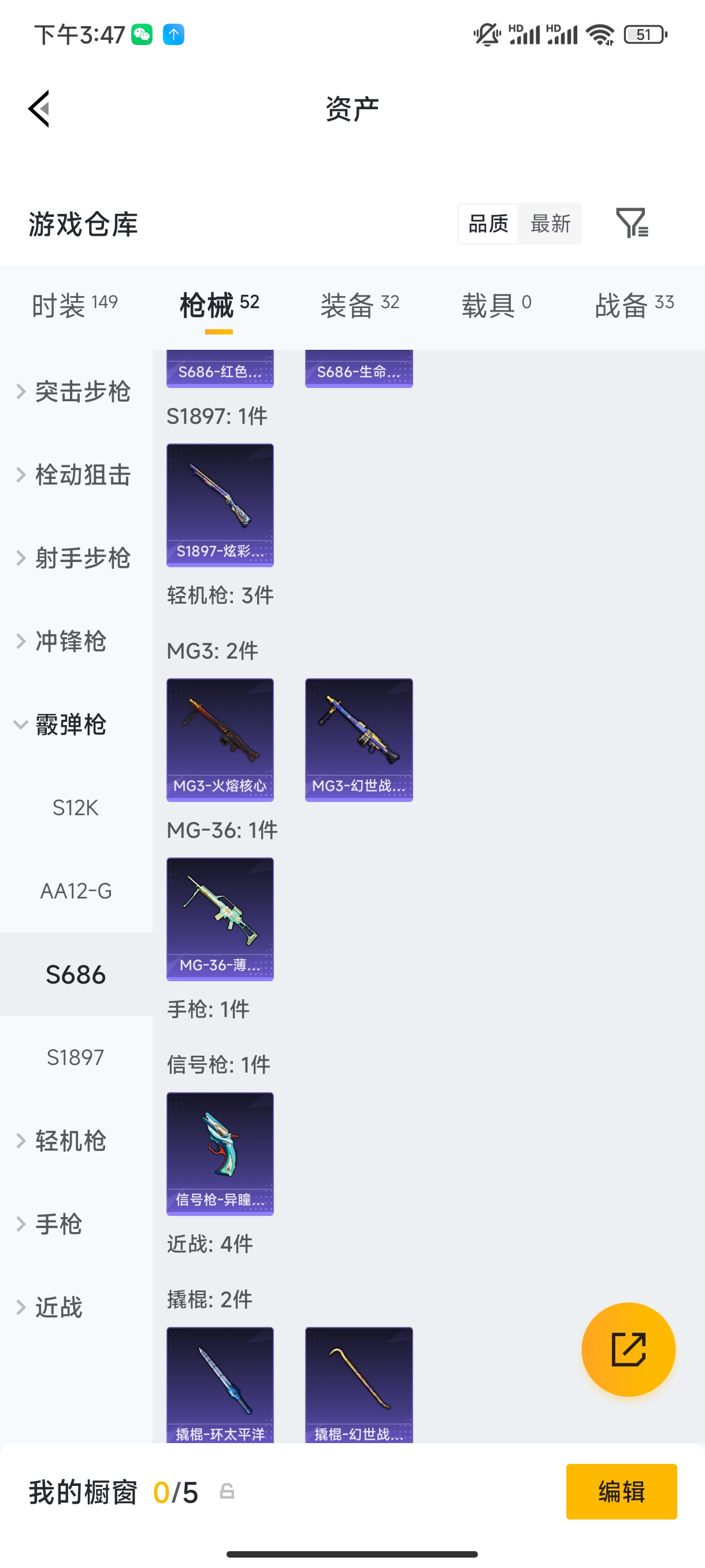Open the MG-36-薄 light machine gun thumbnail
The image size is (705, 1568).
click(x=220, y=919)
